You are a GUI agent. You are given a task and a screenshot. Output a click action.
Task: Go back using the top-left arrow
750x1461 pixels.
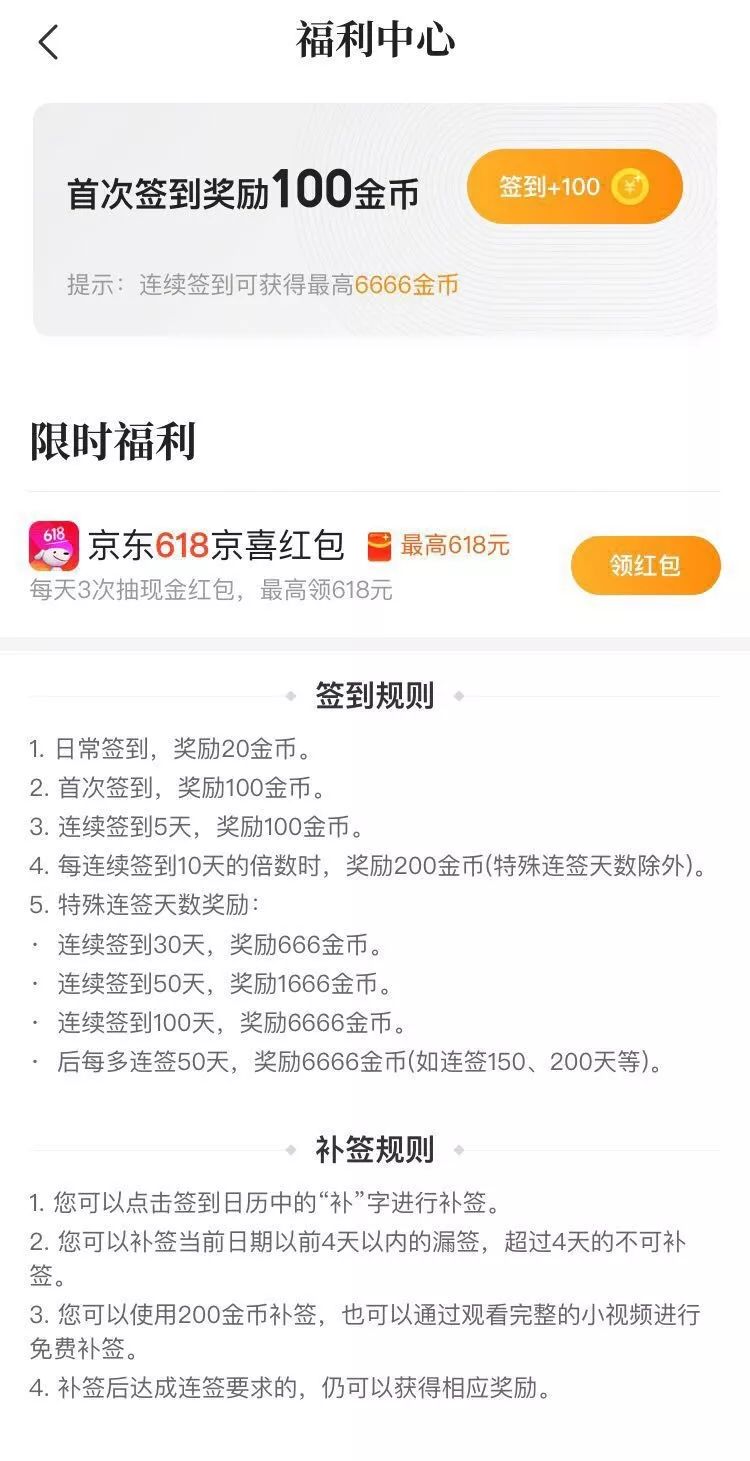pos(48,42)
